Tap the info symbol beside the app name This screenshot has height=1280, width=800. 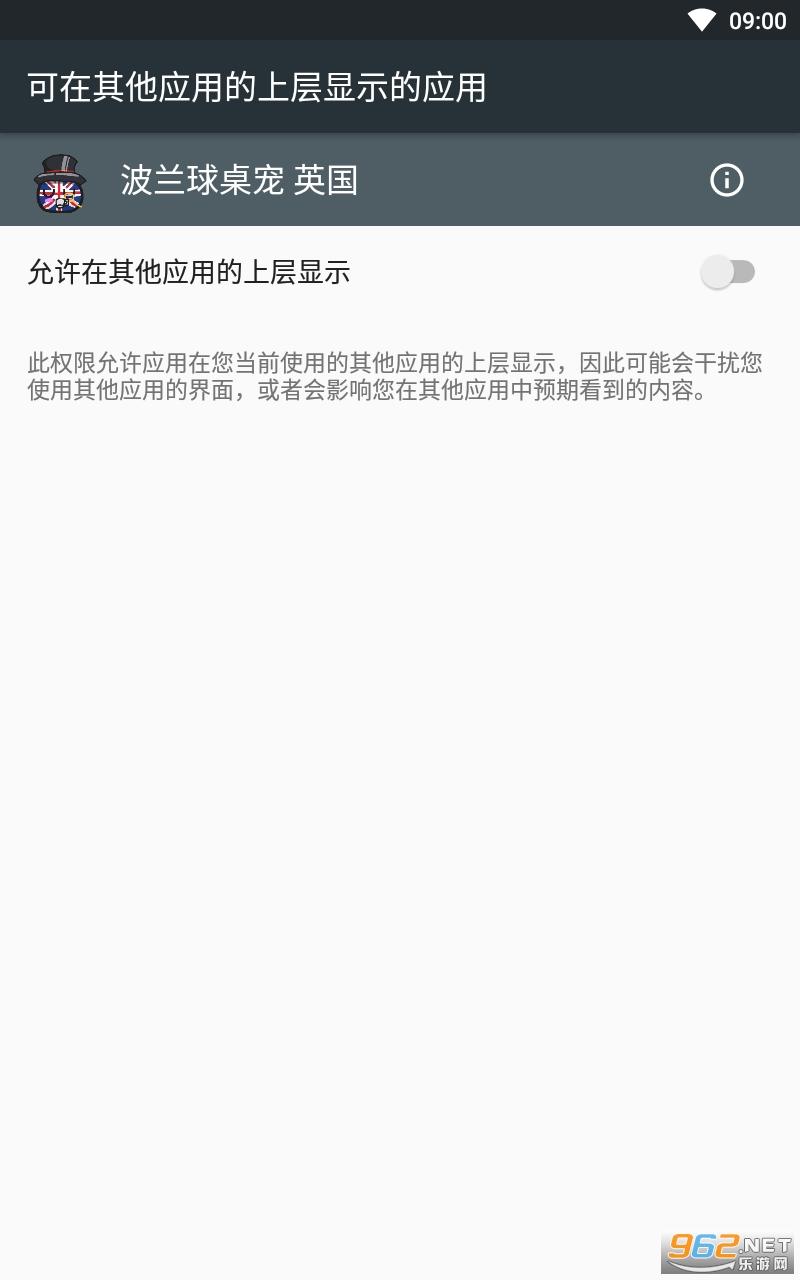pyautogui.click(x=727, y=181)
